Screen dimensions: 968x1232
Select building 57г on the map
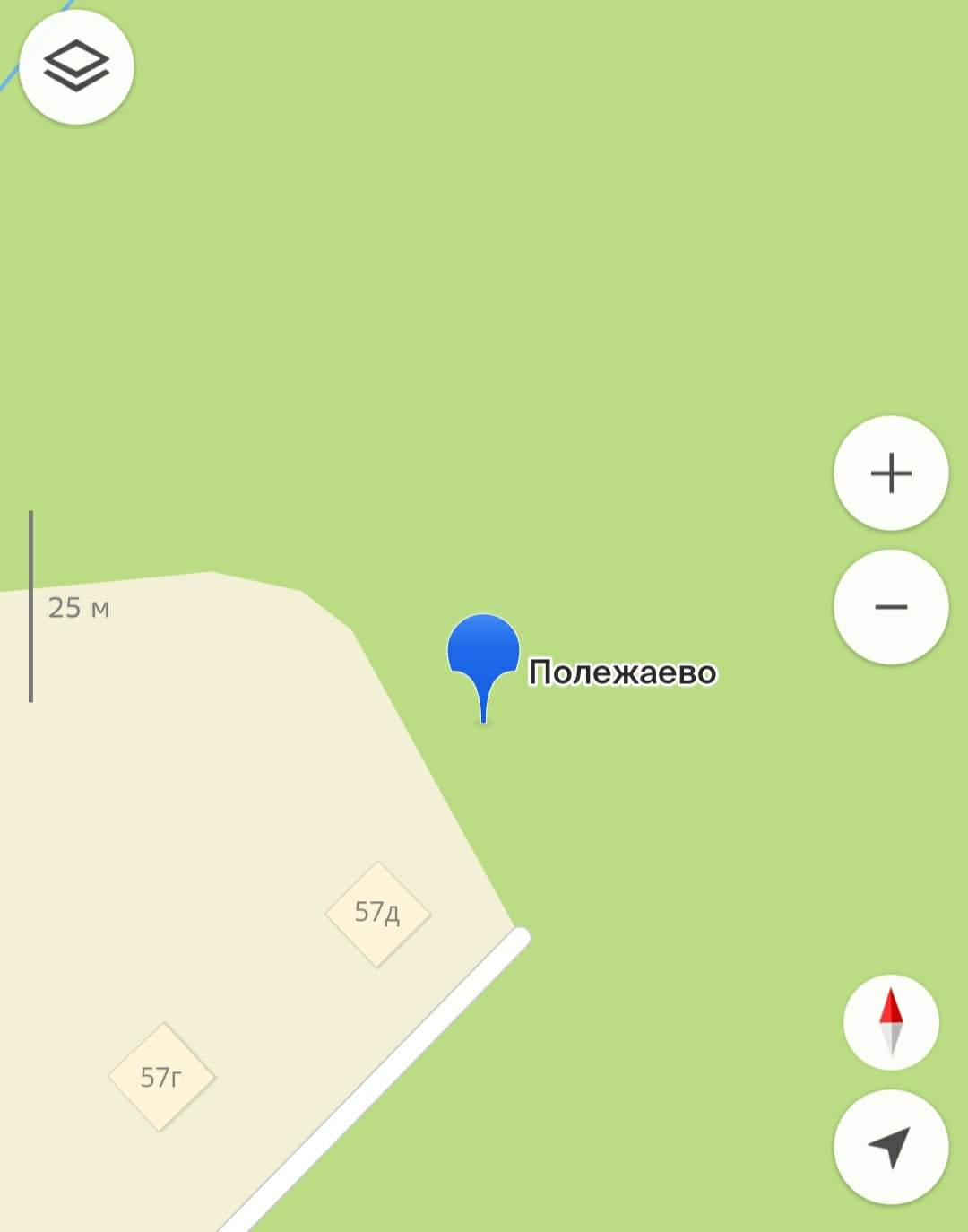click(x=161, y=1077)
